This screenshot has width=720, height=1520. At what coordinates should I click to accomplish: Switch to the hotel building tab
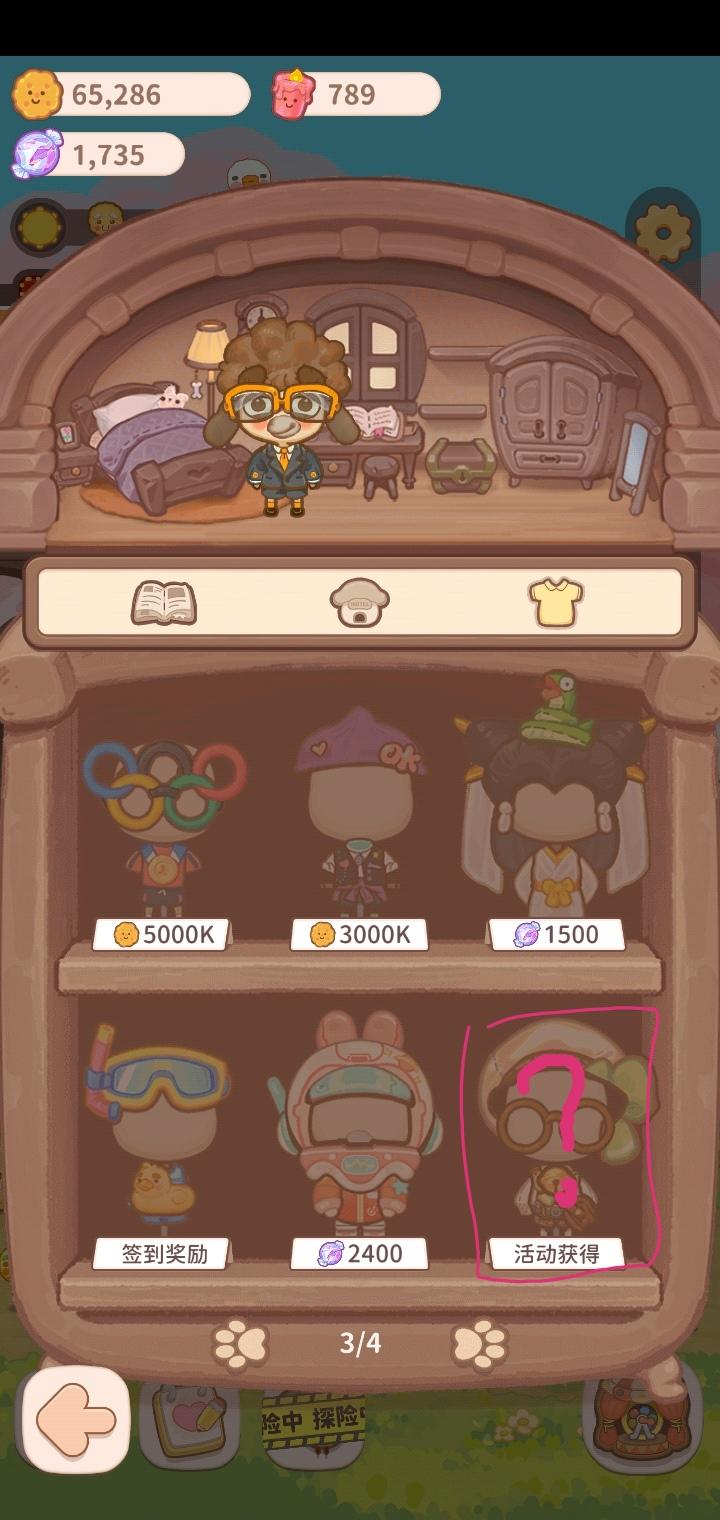(x=360, y=600)
